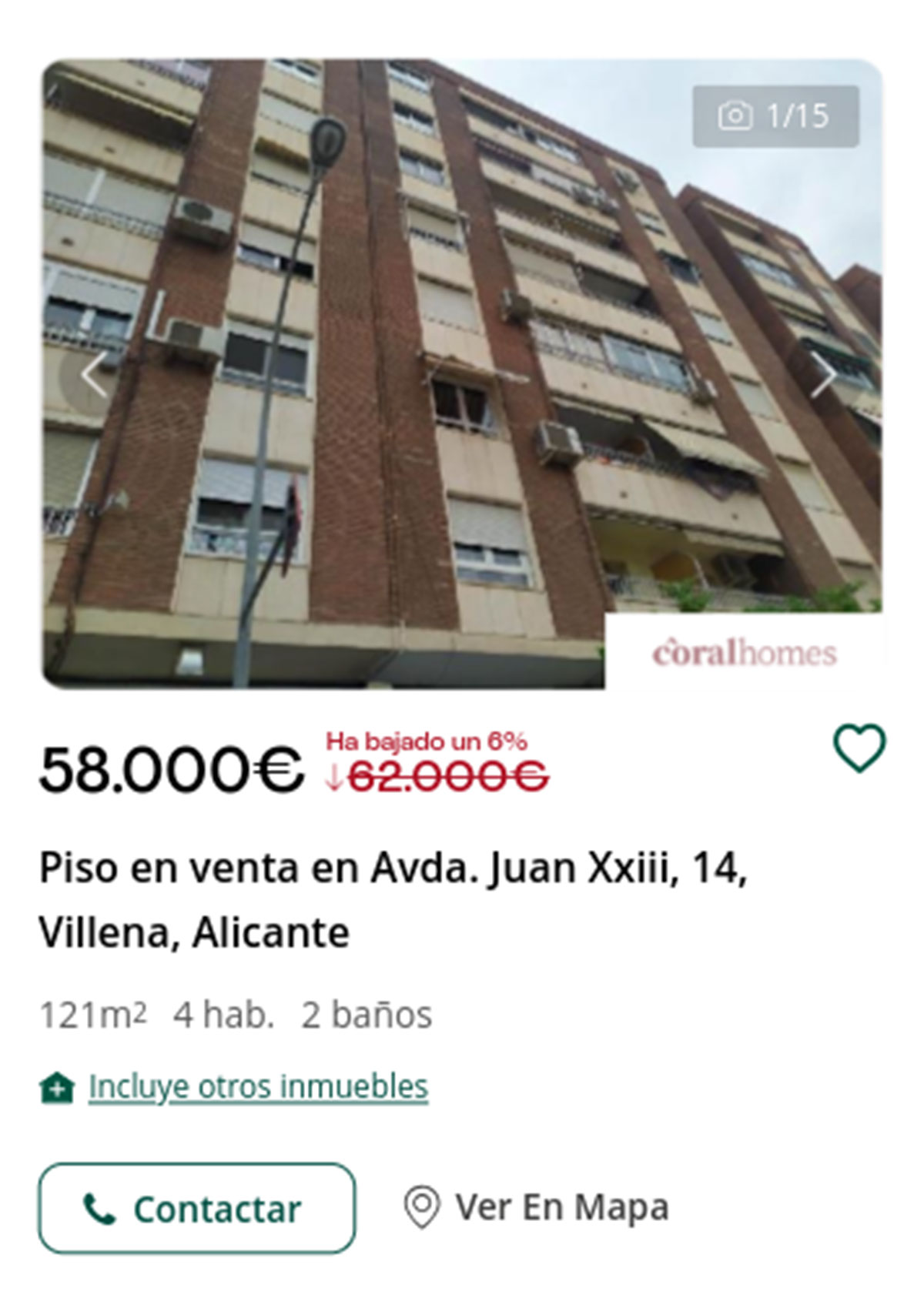The width and height of the screenshot is (924, 1295).
Task: Expand Incluye otros inmuebles details
Action: [258, 1086]
